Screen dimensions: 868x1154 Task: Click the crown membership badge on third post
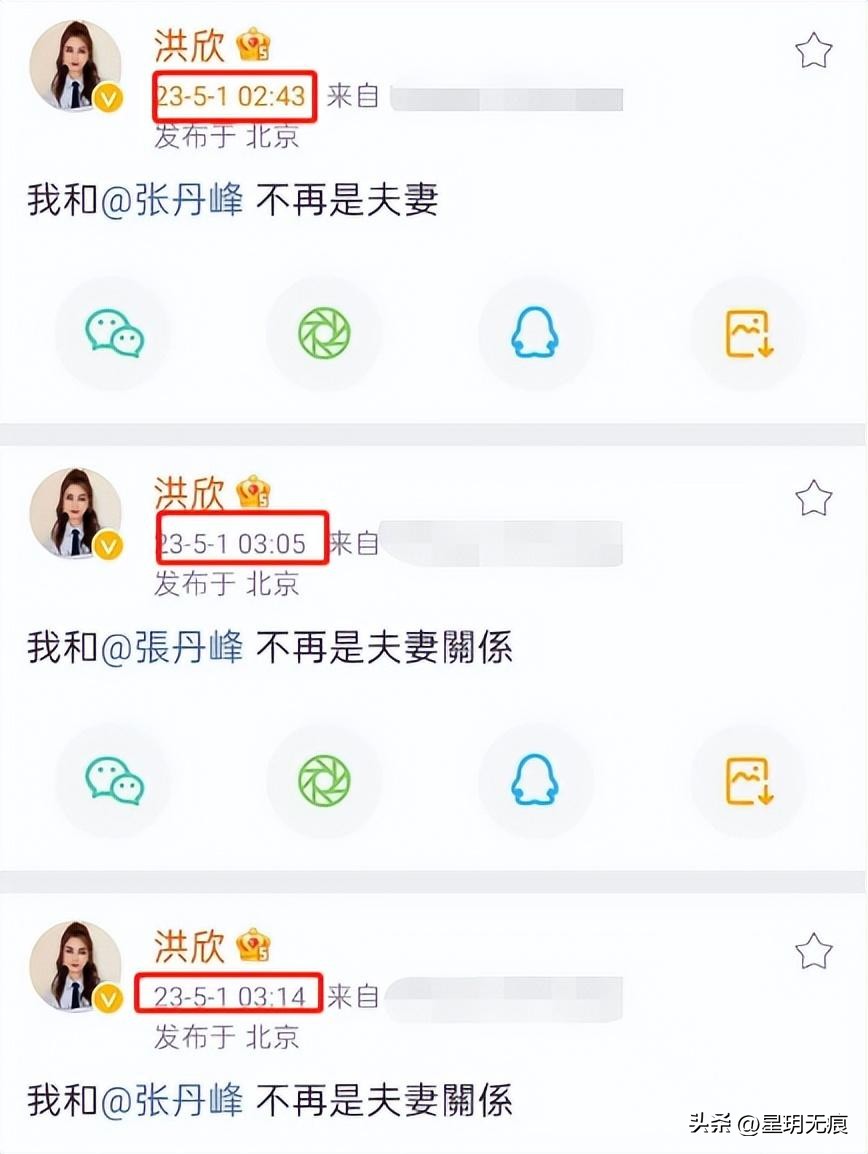(x=251, y=944)
